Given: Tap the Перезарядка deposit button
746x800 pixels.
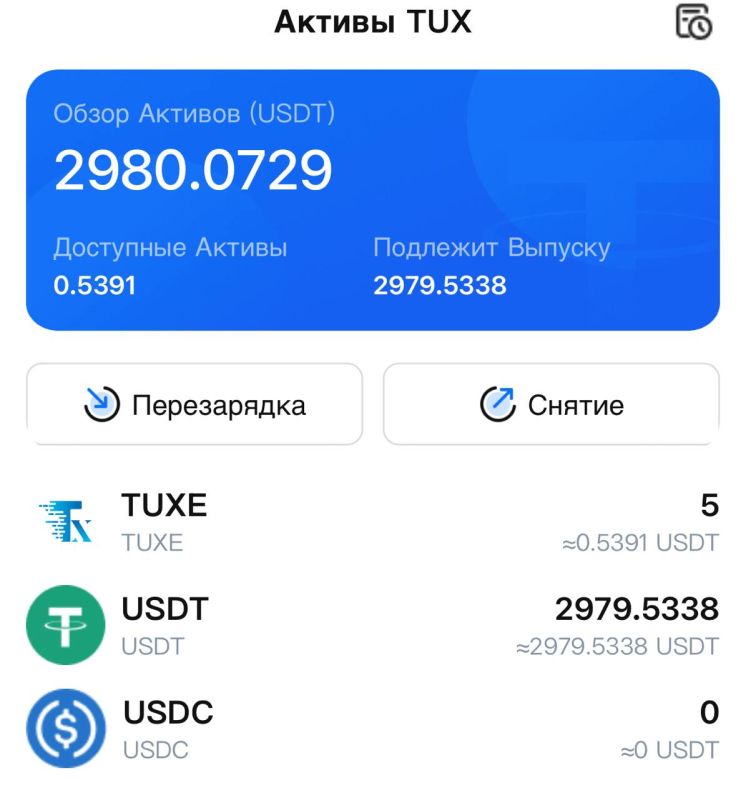Looking at the screenshot, I should coord(194,405).
